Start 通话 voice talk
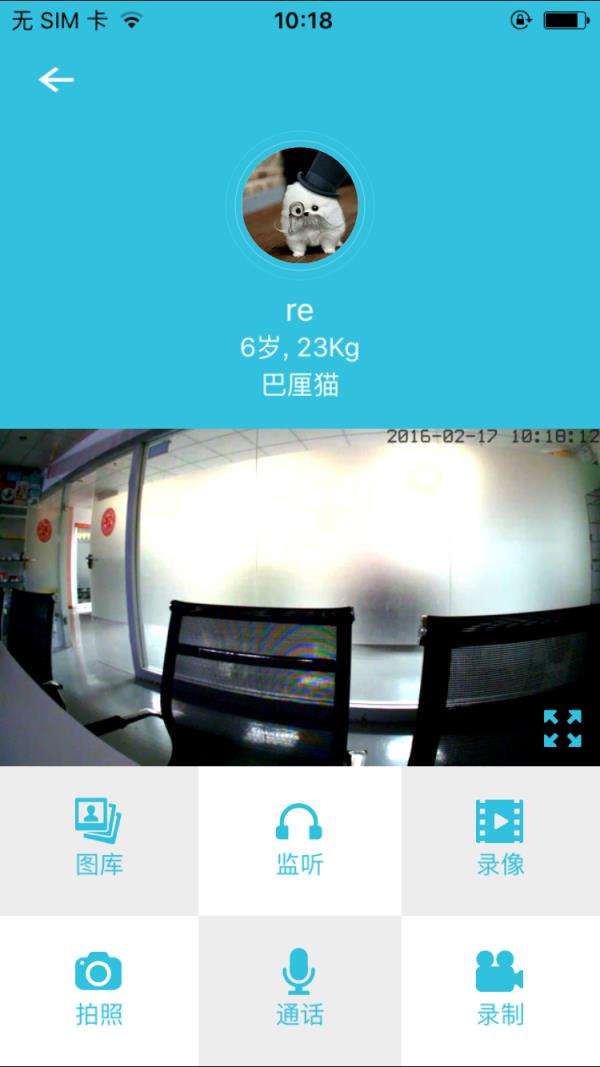Image resolution: width=600 pixels, height=1067 pixels. 299,990
